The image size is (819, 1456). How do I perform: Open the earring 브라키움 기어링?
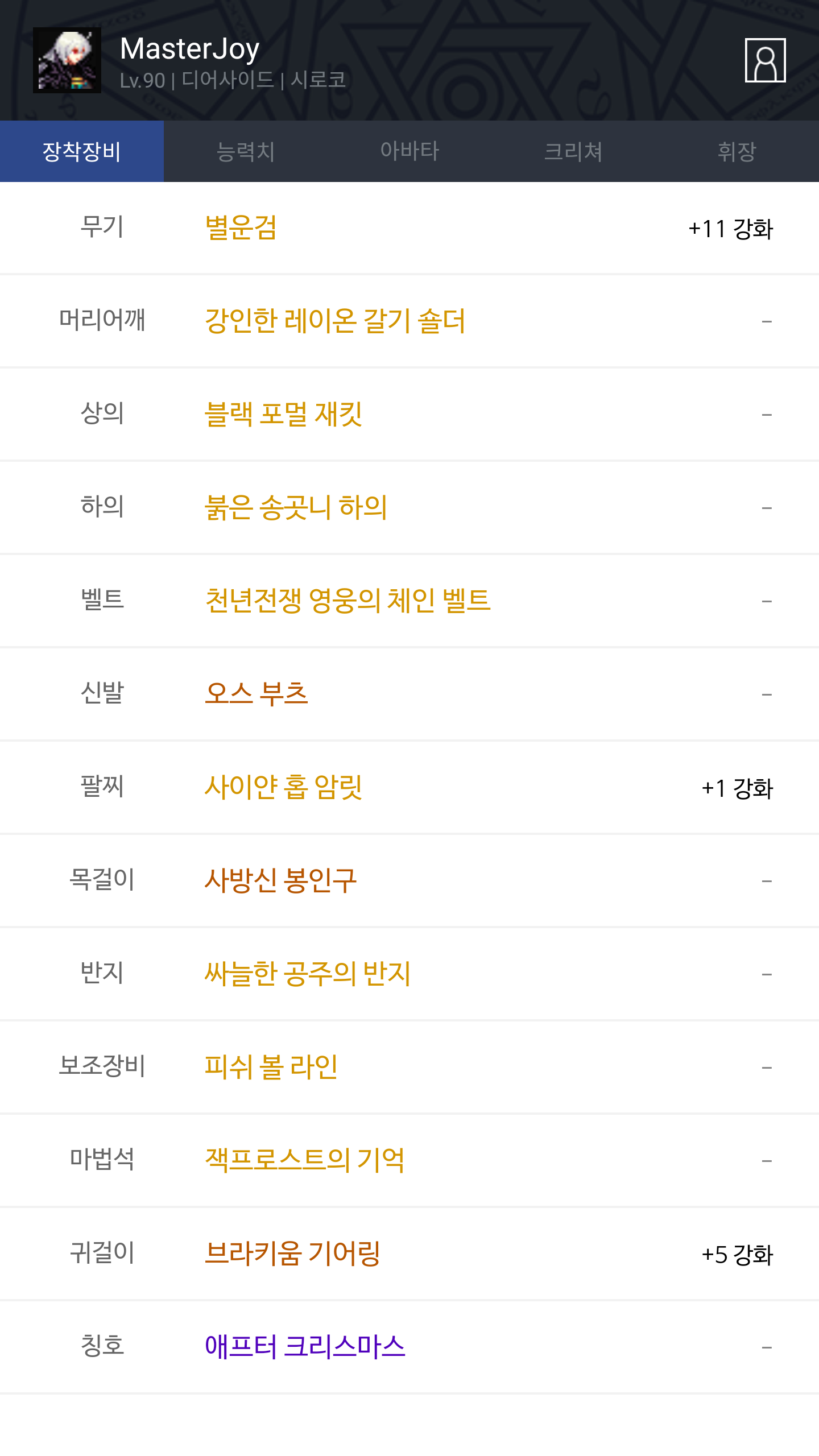tap(292, 1254)
